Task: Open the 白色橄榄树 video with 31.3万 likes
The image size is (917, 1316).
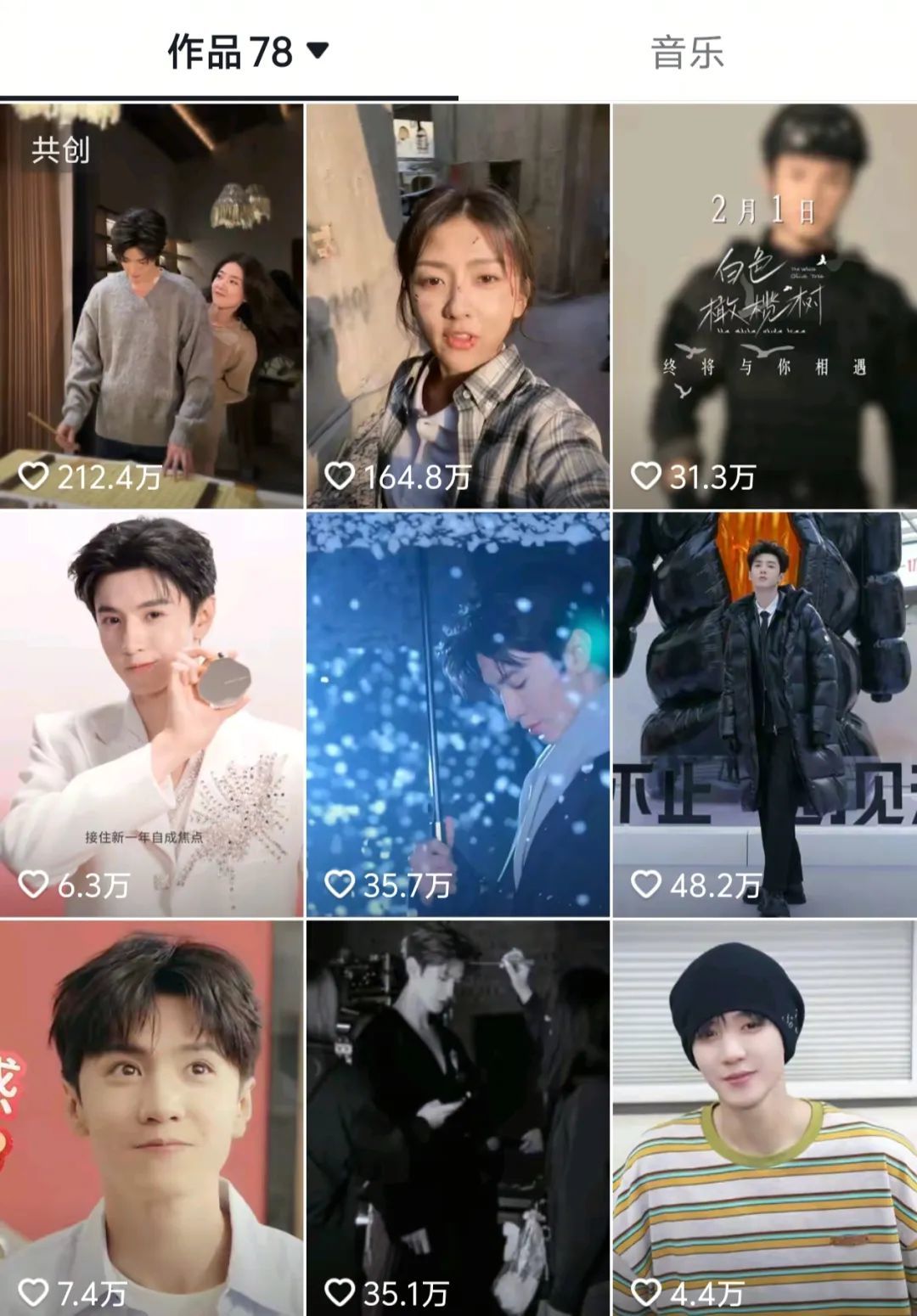Action: [764, 306]
